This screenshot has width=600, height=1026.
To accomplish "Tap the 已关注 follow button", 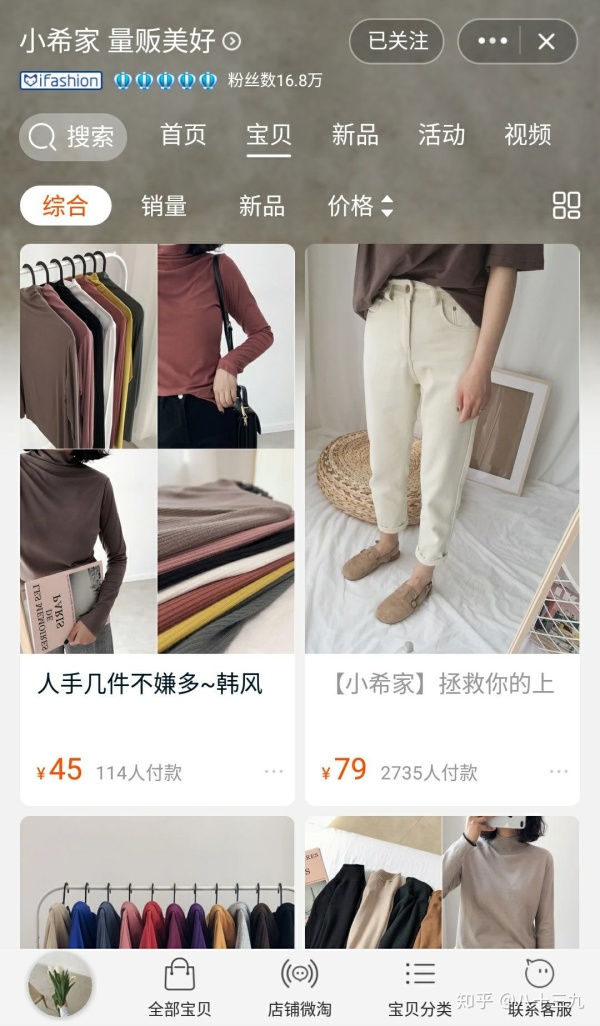I will click(396, 42).
